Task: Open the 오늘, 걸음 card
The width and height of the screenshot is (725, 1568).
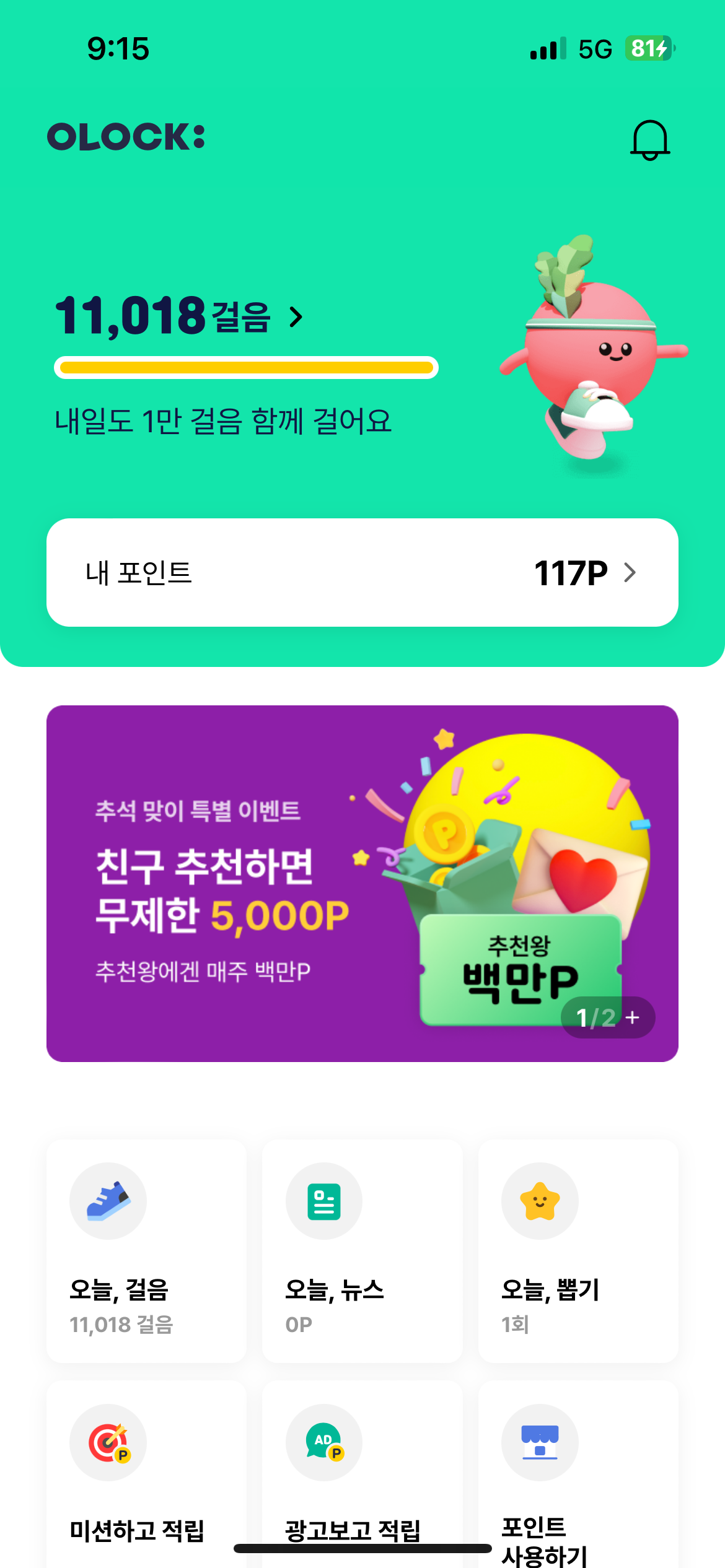Action: tap(146, 1251)
